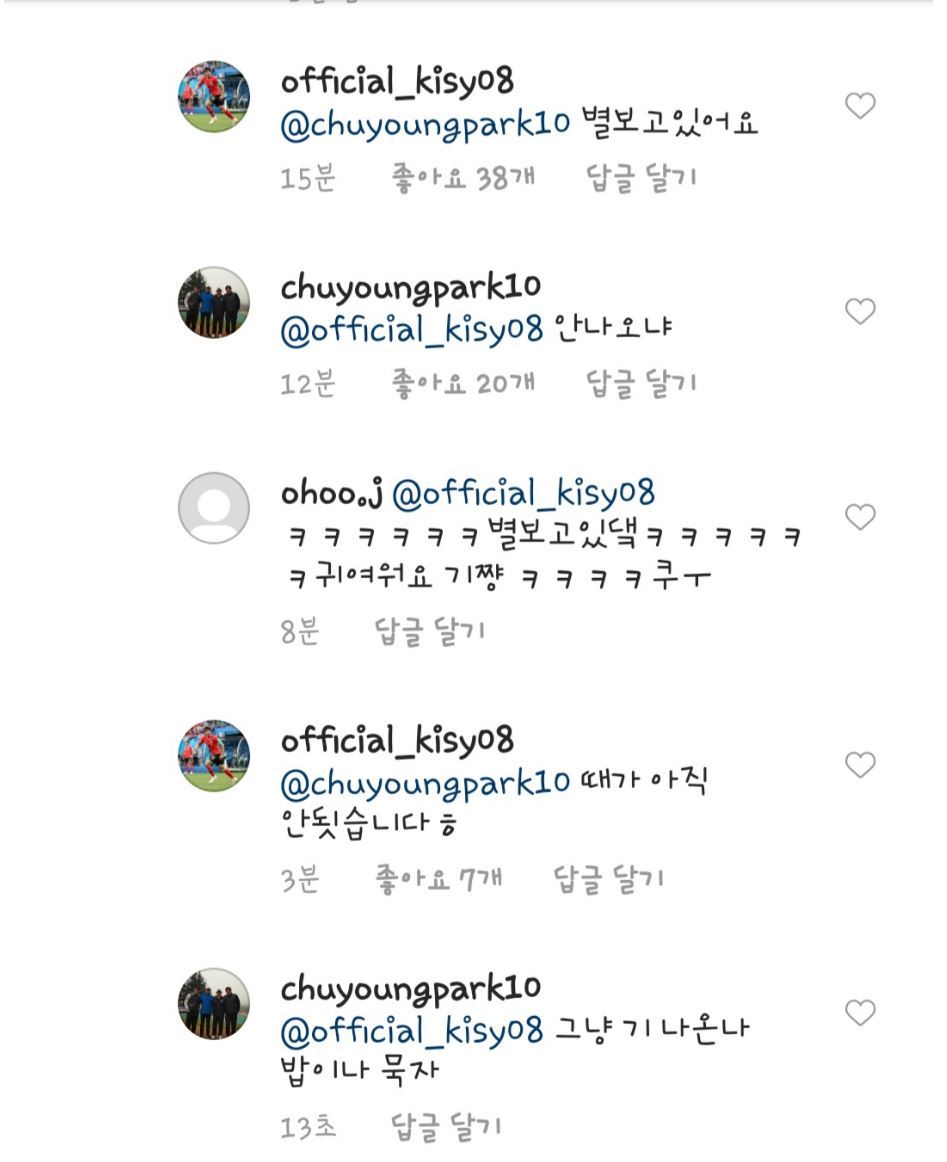The image size is (947, 1162).
Task: Like ohoo.j's comment
Action: [x=860, y=517]
